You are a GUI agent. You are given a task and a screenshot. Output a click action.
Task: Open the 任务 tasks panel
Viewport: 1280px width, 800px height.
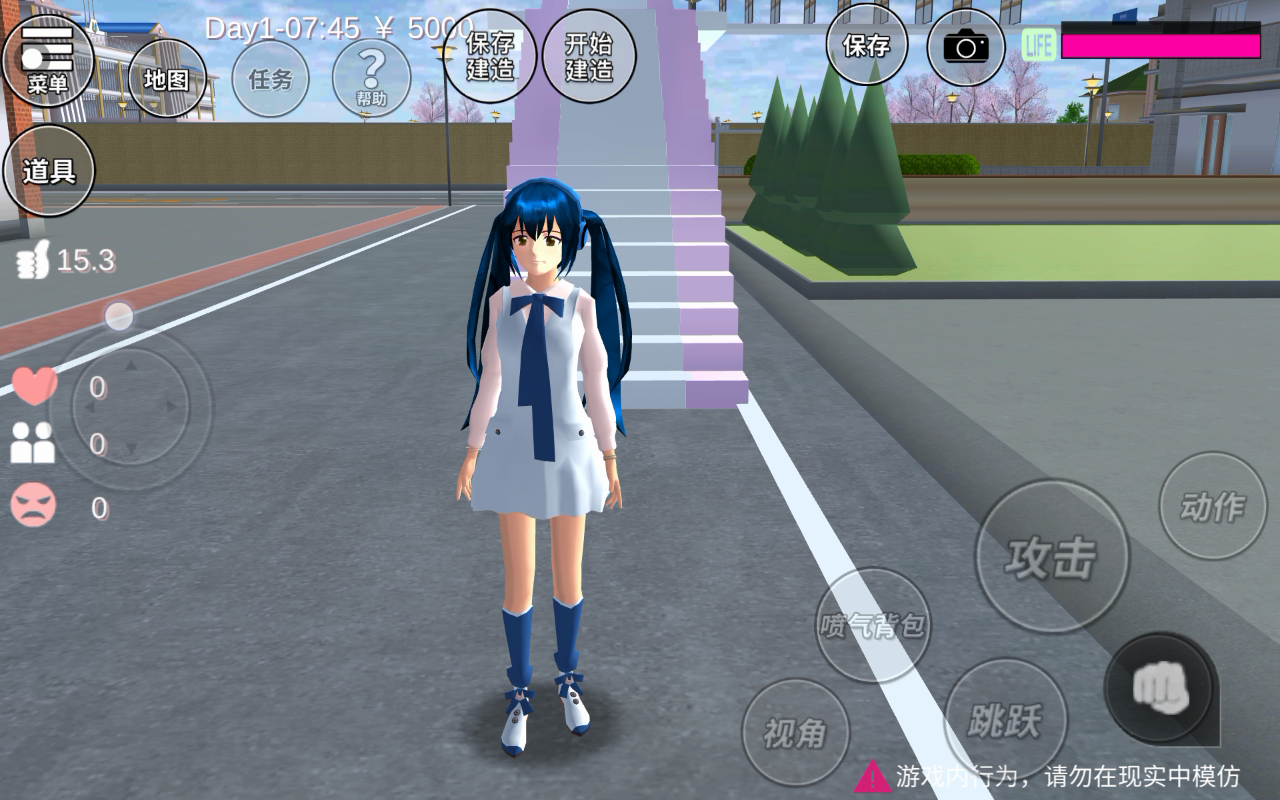270,79
